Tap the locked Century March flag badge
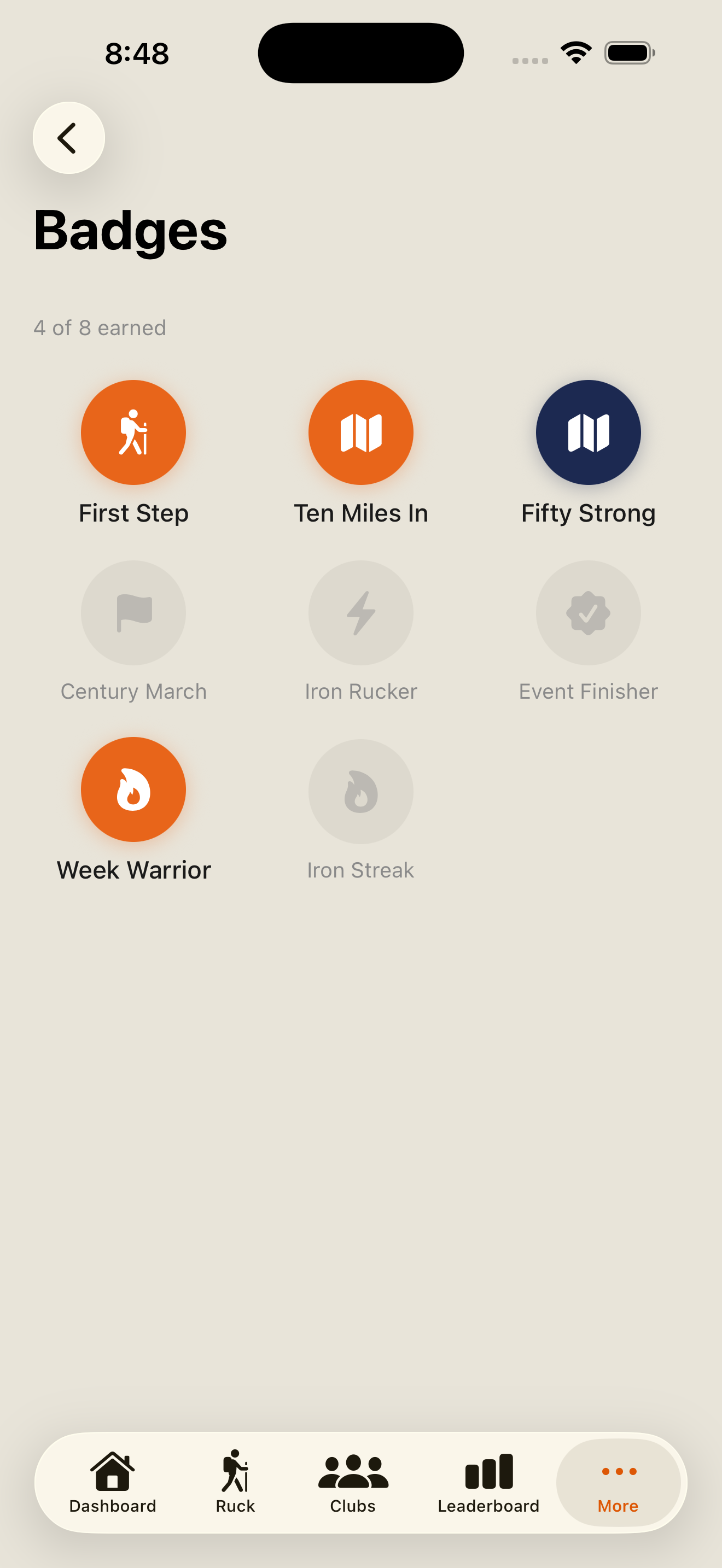This screenshot has height=1568, width=722. [133, 613]
